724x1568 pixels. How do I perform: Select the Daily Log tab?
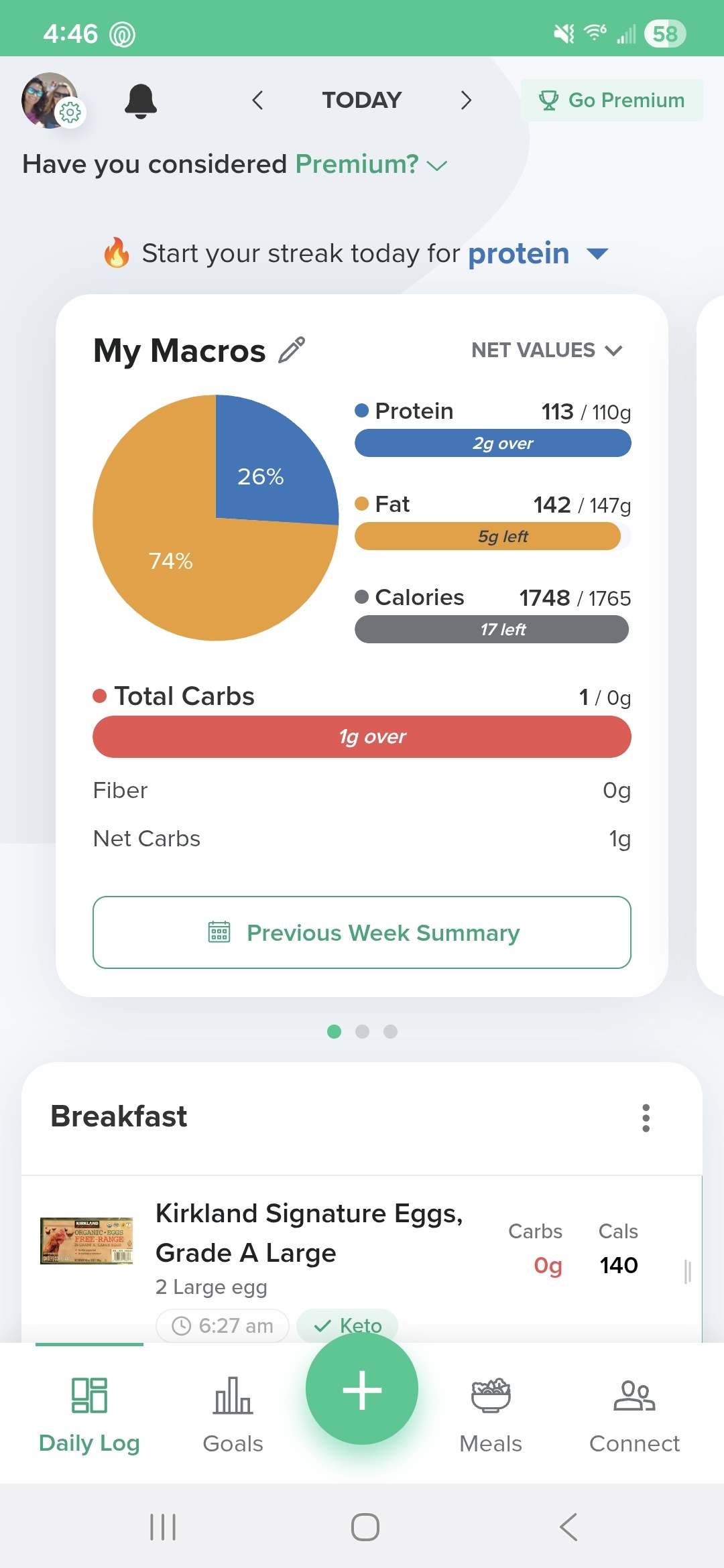point(89,1414)
